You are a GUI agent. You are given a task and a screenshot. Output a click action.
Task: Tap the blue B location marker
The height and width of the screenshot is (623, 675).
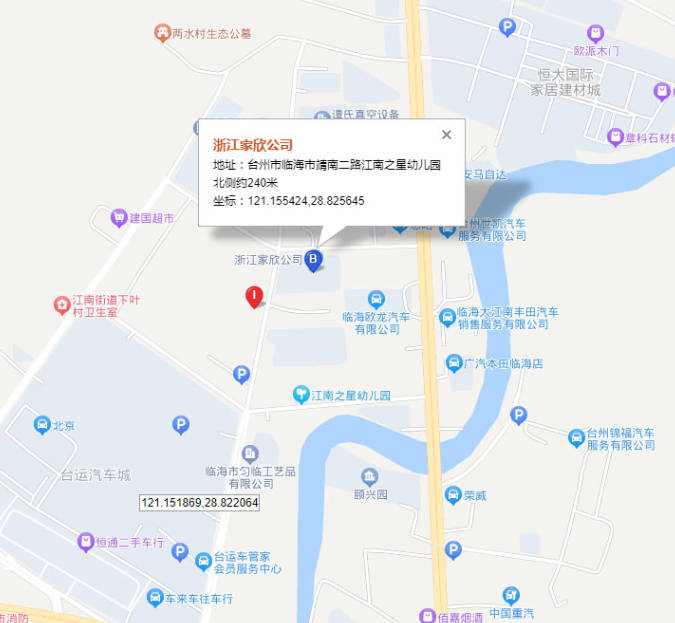(313, 260)
